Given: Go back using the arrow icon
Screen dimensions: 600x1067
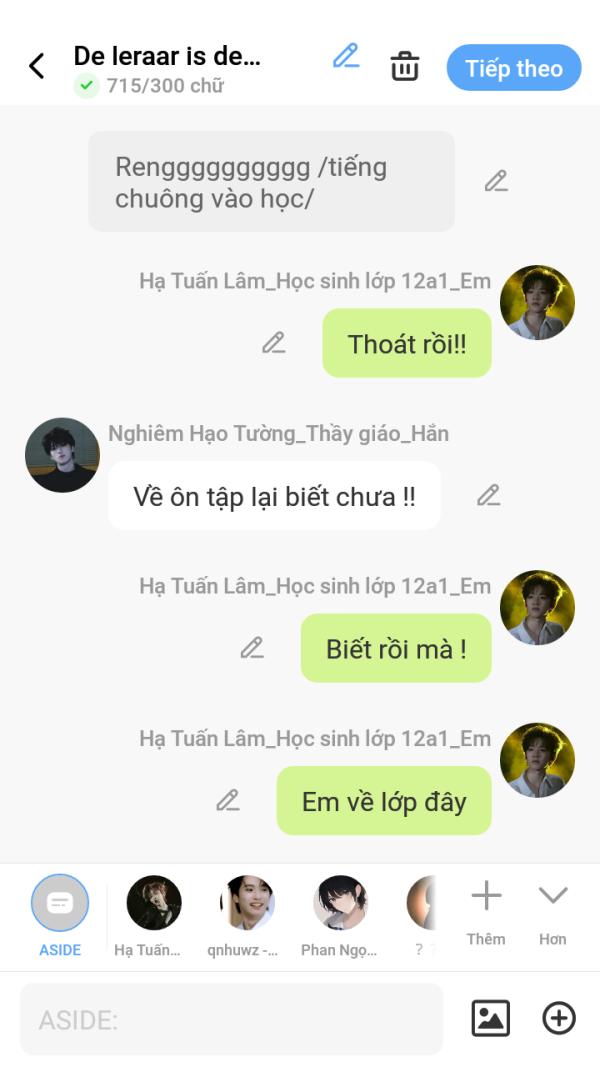Looking at the screenshot, I should click(37, 67).
